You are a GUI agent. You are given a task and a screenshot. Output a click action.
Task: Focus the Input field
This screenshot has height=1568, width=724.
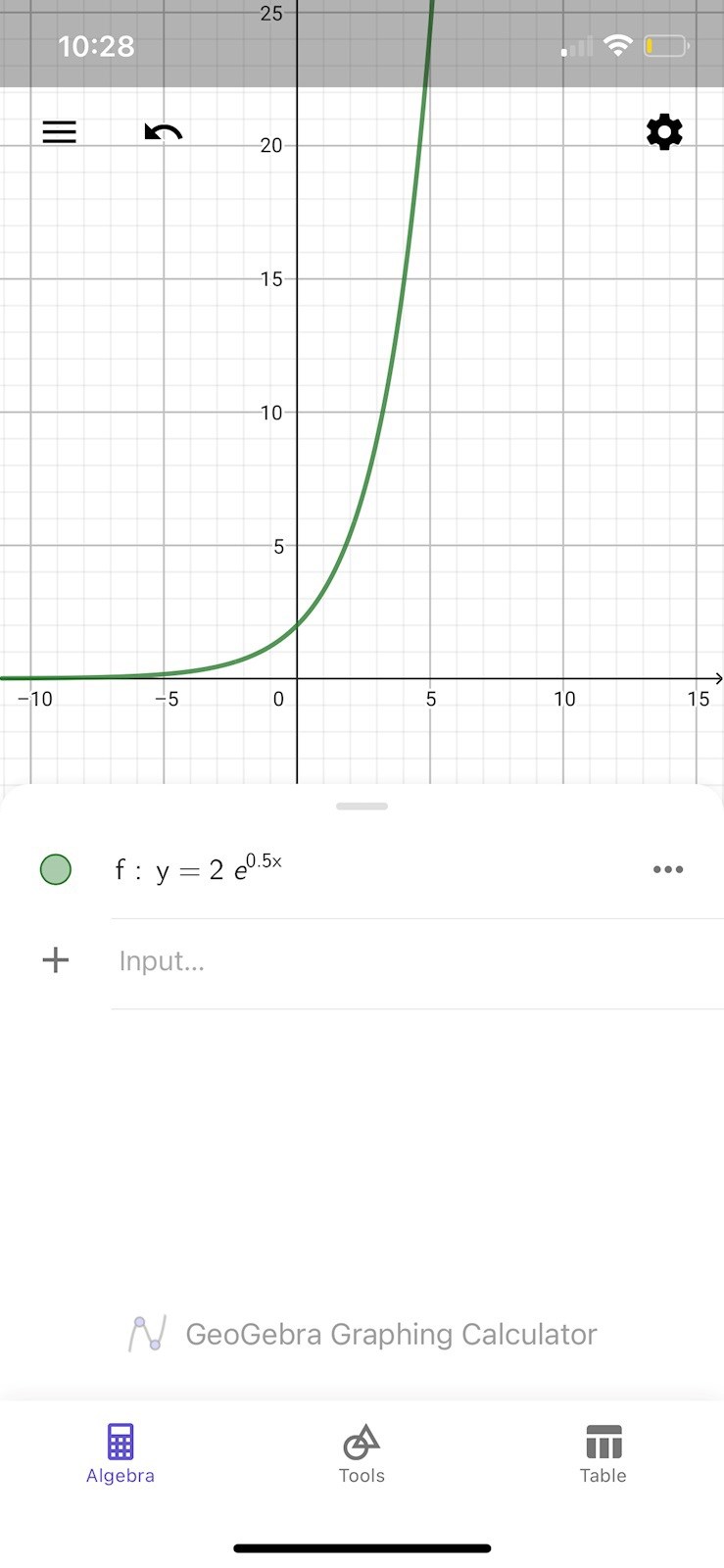392,960
